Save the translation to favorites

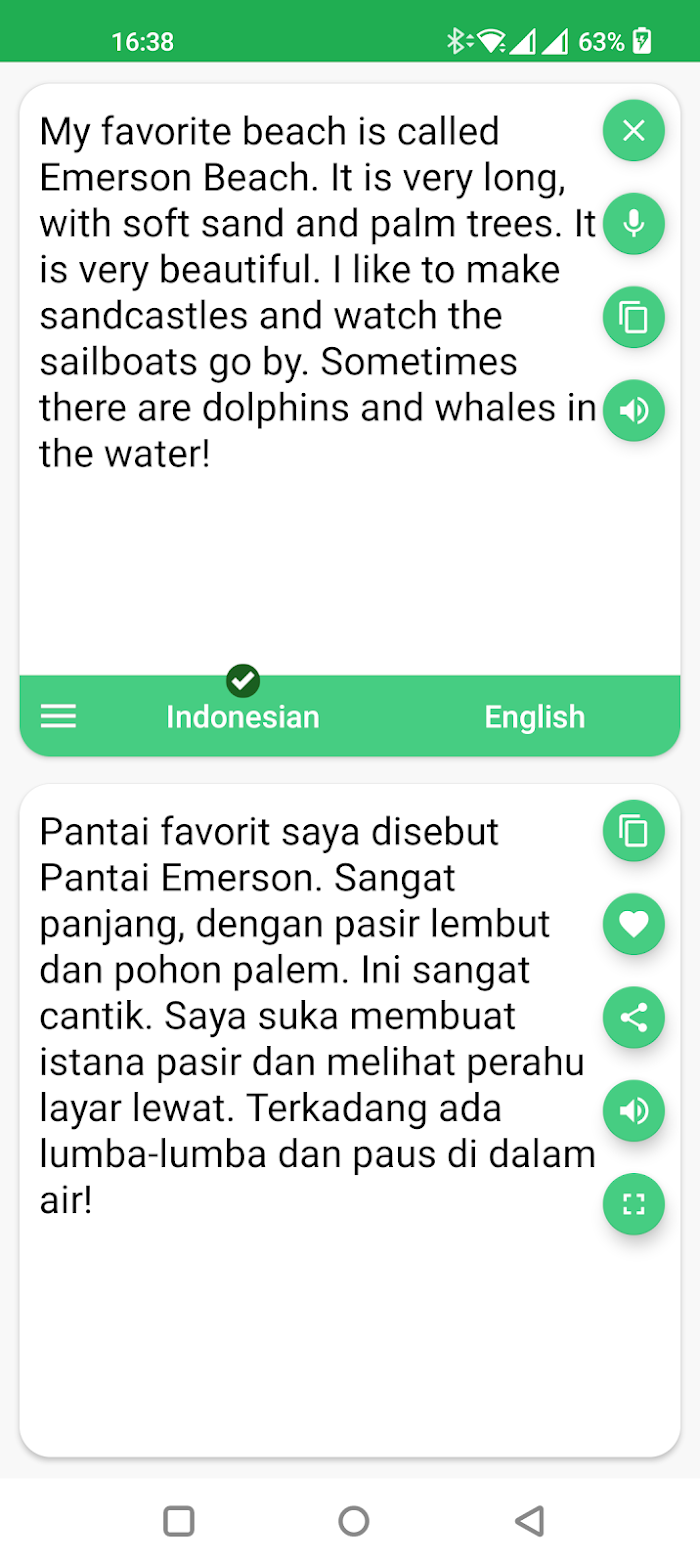[x=633, y=924]
